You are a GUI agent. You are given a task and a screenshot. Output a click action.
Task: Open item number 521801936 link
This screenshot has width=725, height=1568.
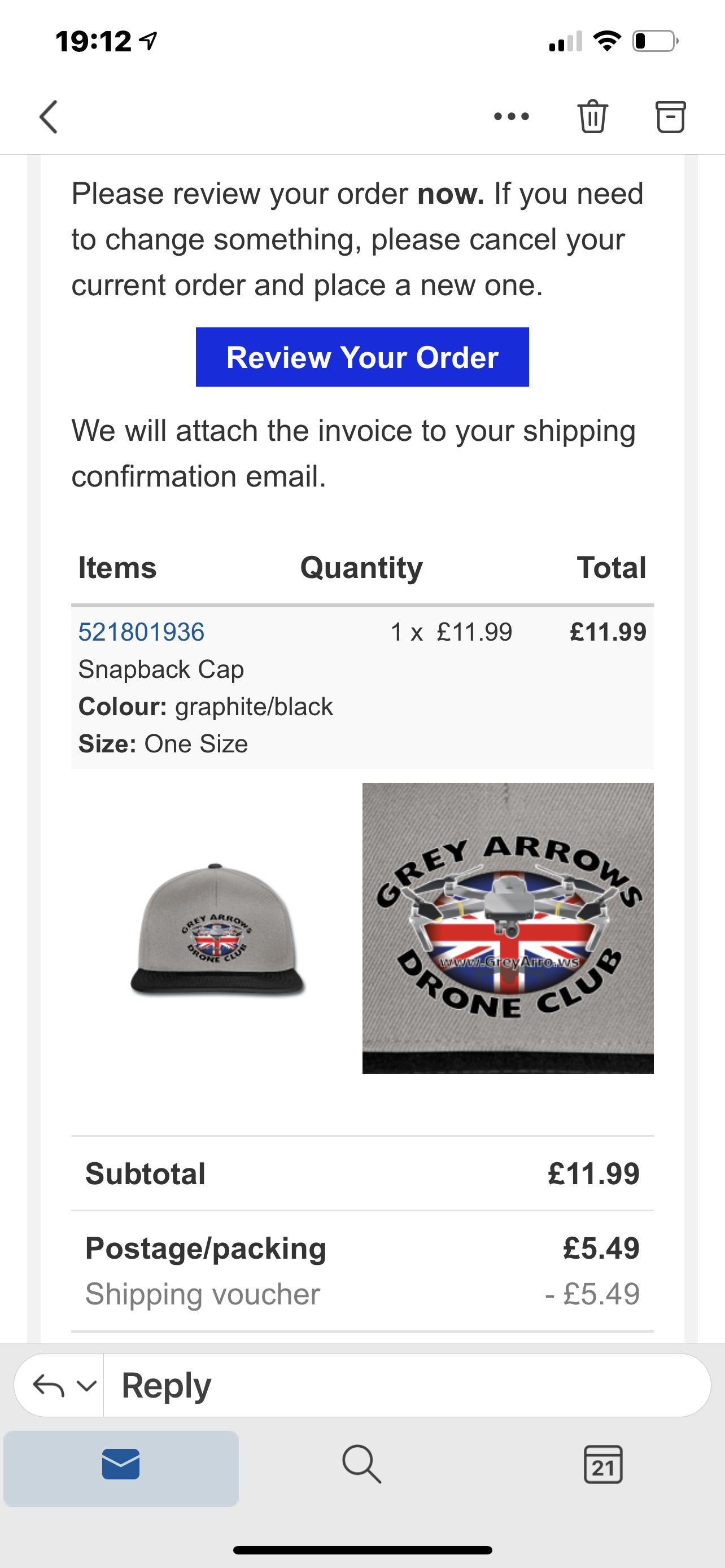pyautogui.click(x=141, y=632)
